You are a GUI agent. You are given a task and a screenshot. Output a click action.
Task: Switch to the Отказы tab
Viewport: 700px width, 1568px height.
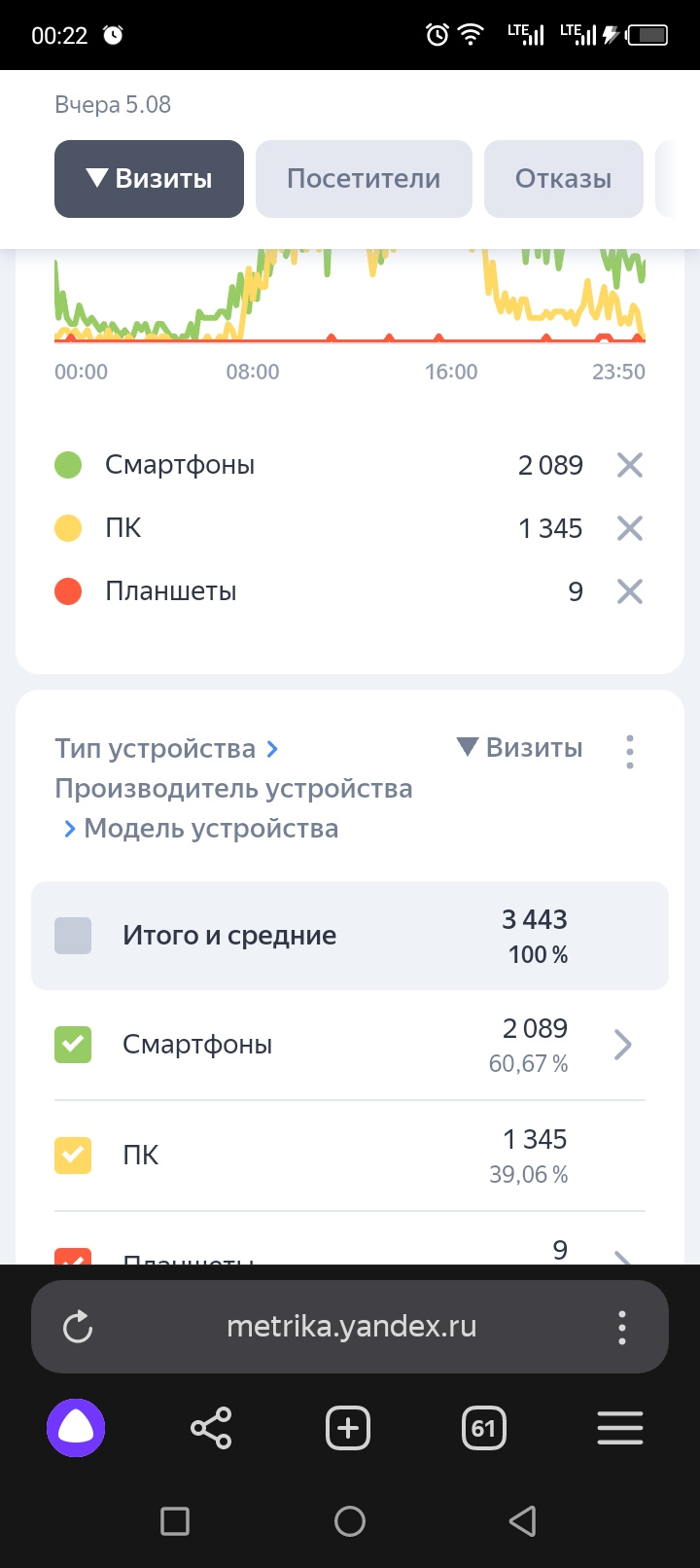563,179
